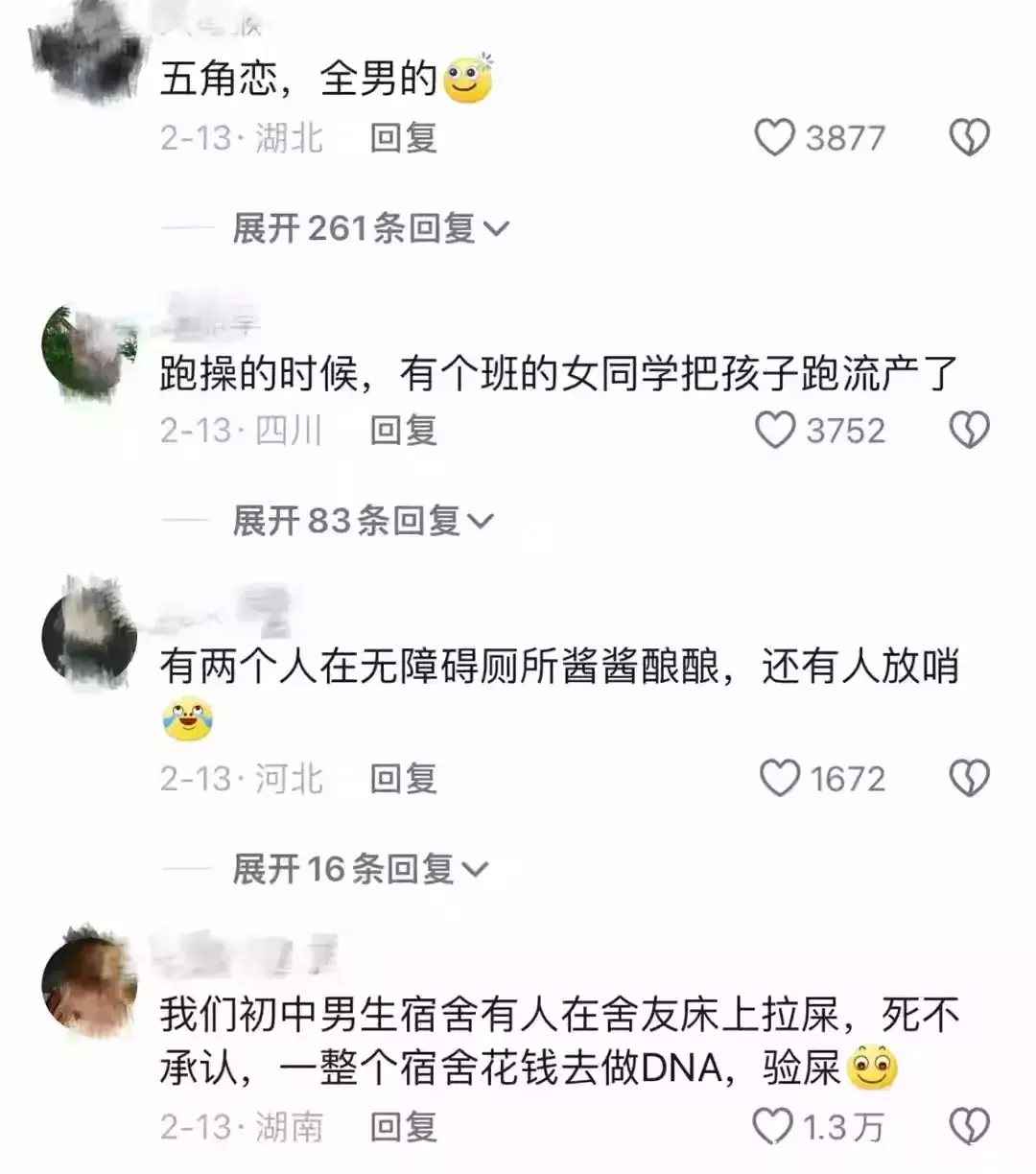Like the 无障碍厕所 comment from 河北
This screenshot has width=1036, height=1174.
pos(779,778)
